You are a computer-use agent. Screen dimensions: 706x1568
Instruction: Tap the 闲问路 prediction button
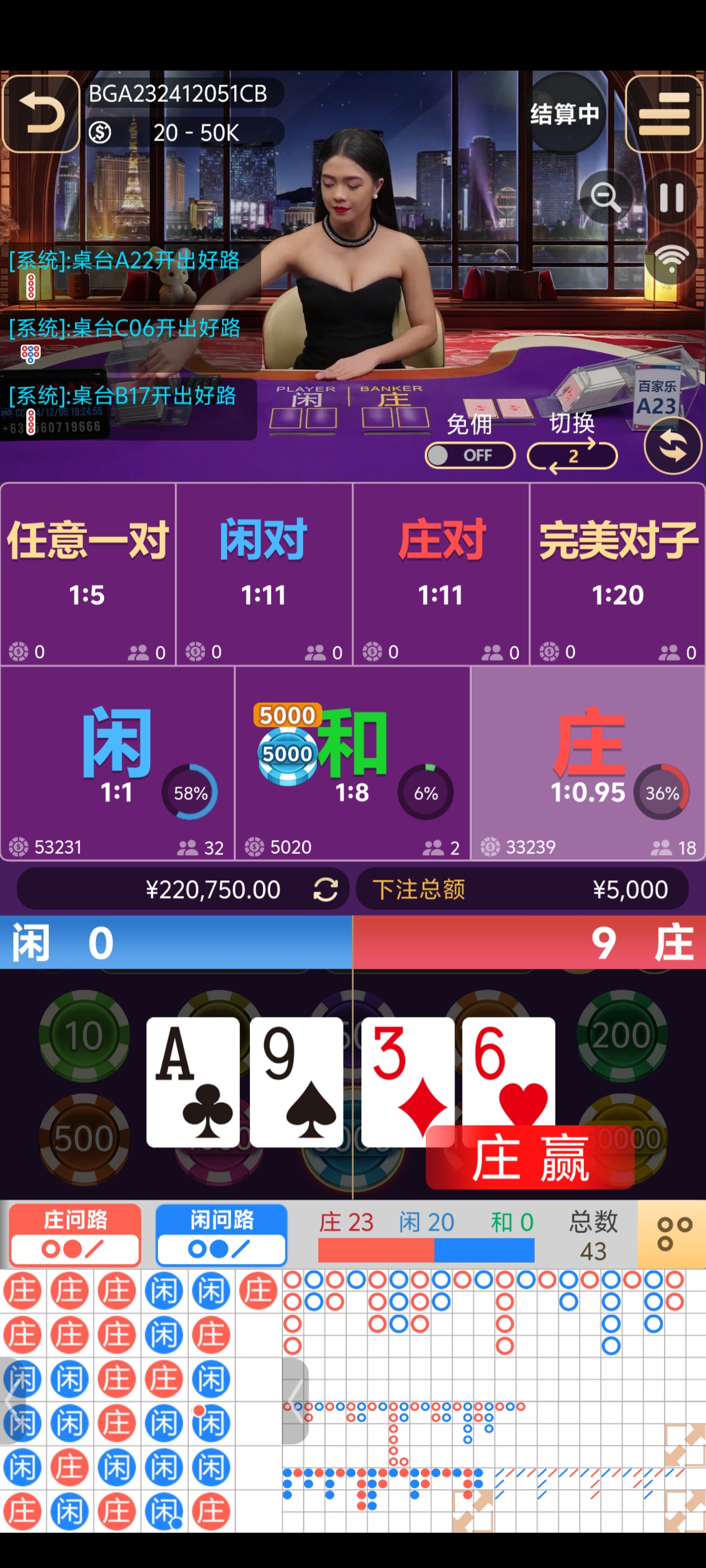pos(221,1235)
